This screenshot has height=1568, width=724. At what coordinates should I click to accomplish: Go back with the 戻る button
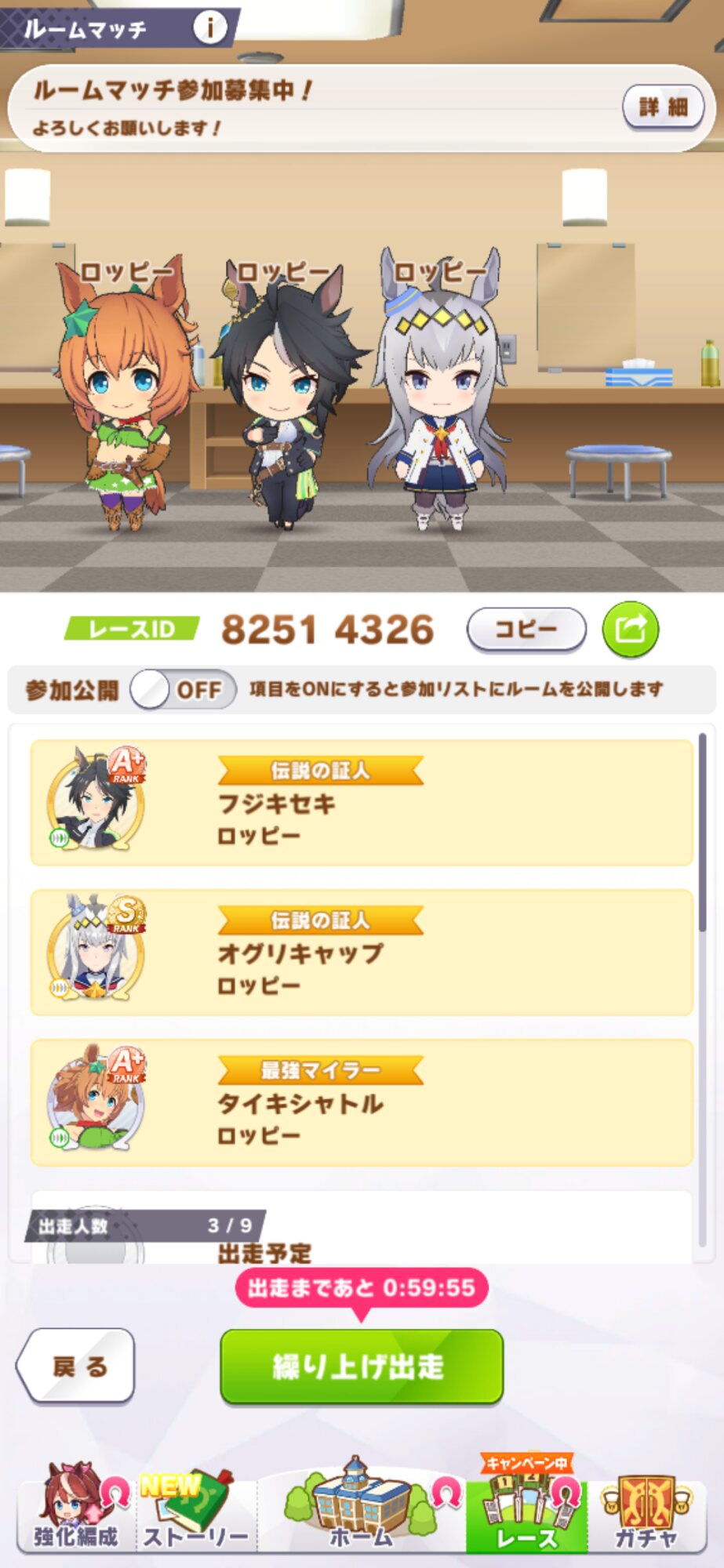coord(76,1367)
